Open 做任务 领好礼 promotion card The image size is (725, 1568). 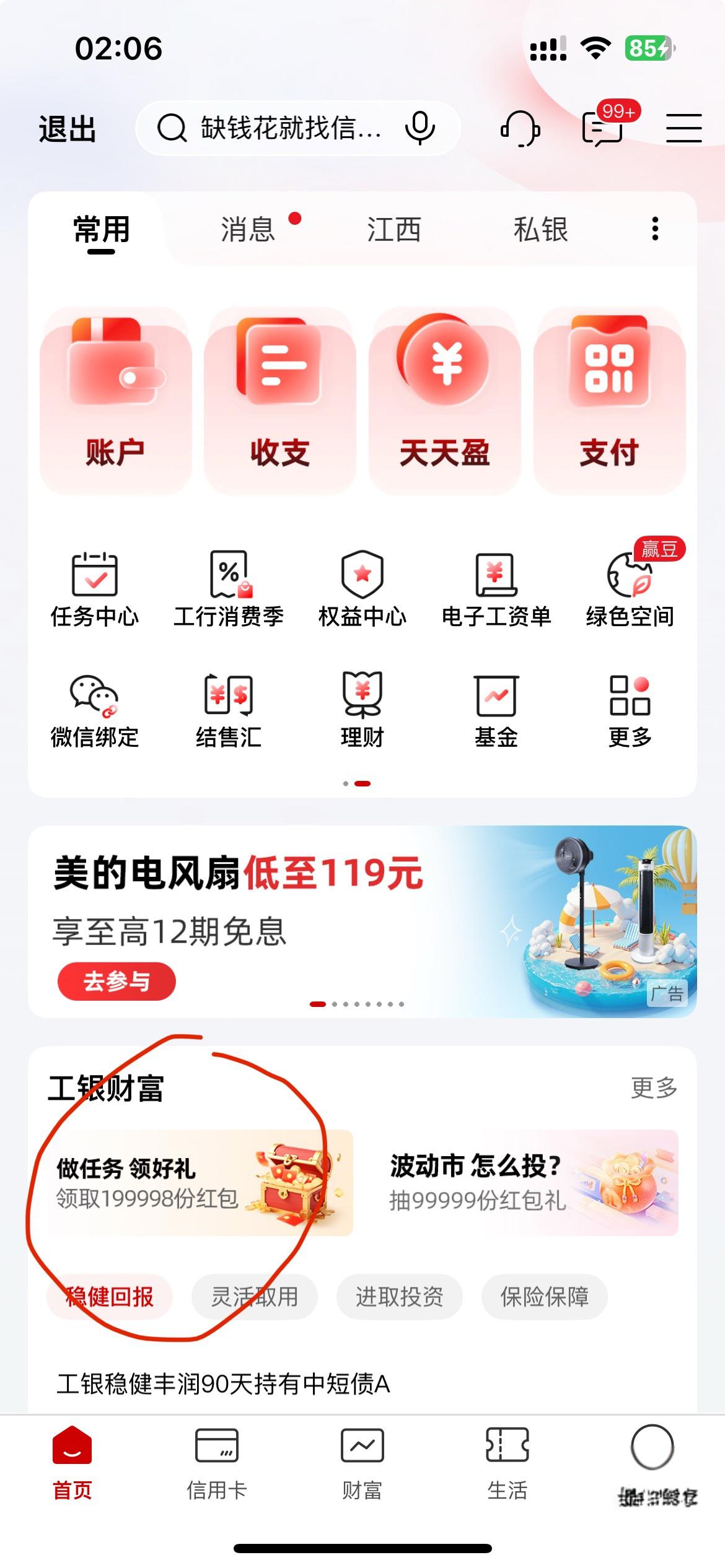[x=200, y=1182]
